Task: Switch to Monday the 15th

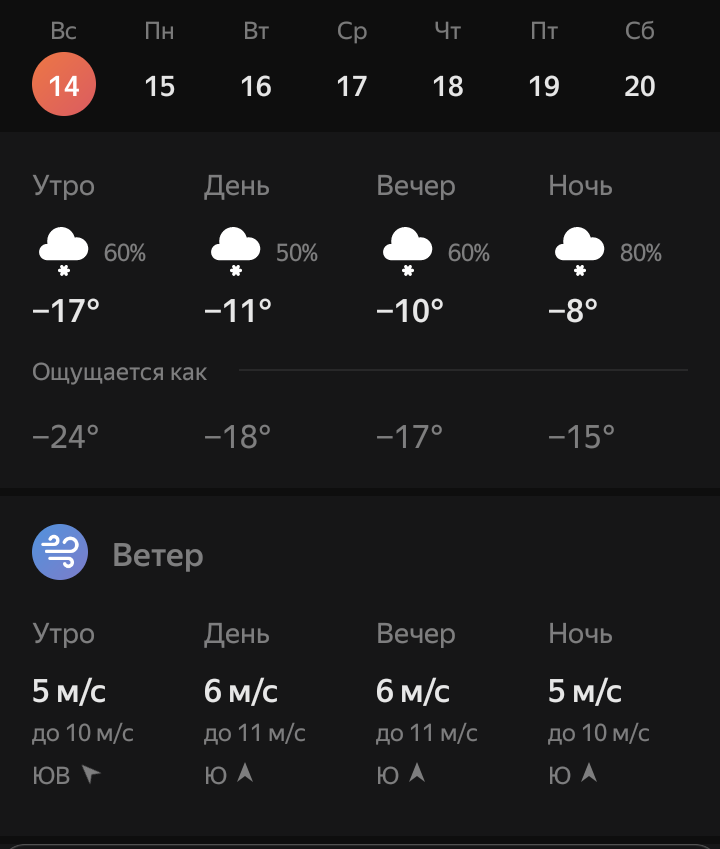Action: 159,87
